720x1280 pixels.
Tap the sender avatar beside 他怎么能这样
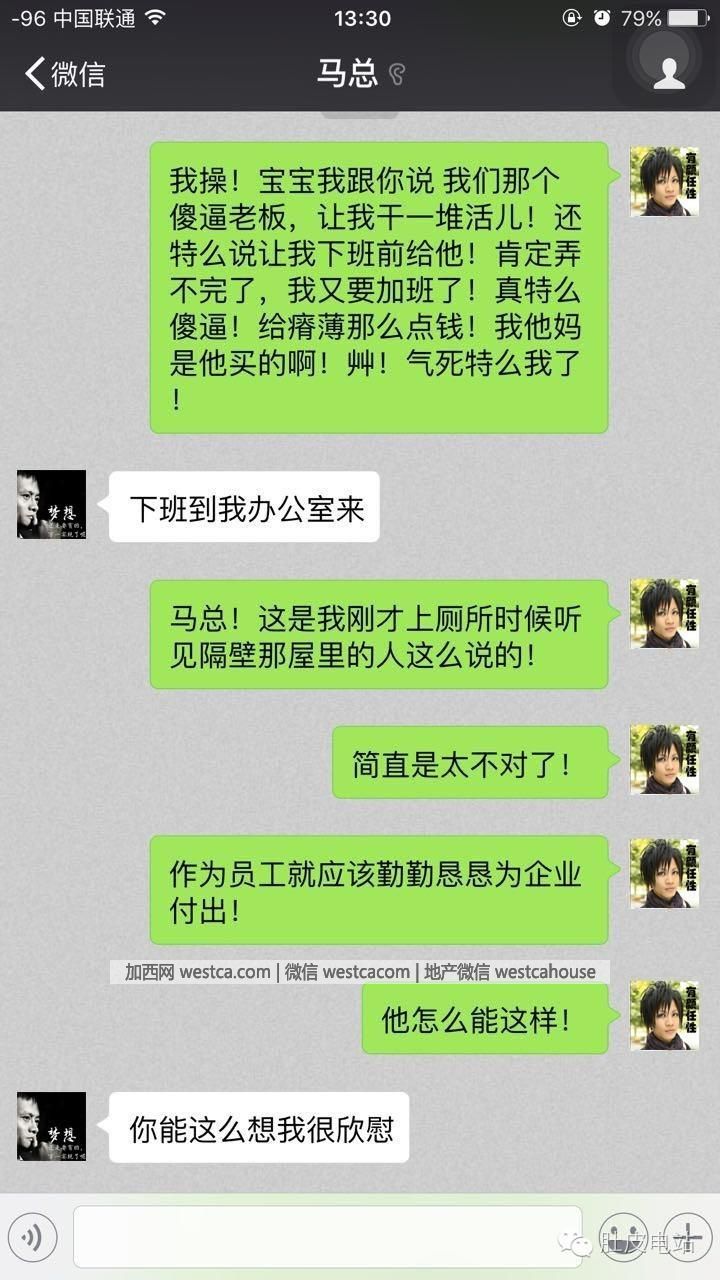[664, 1015]
